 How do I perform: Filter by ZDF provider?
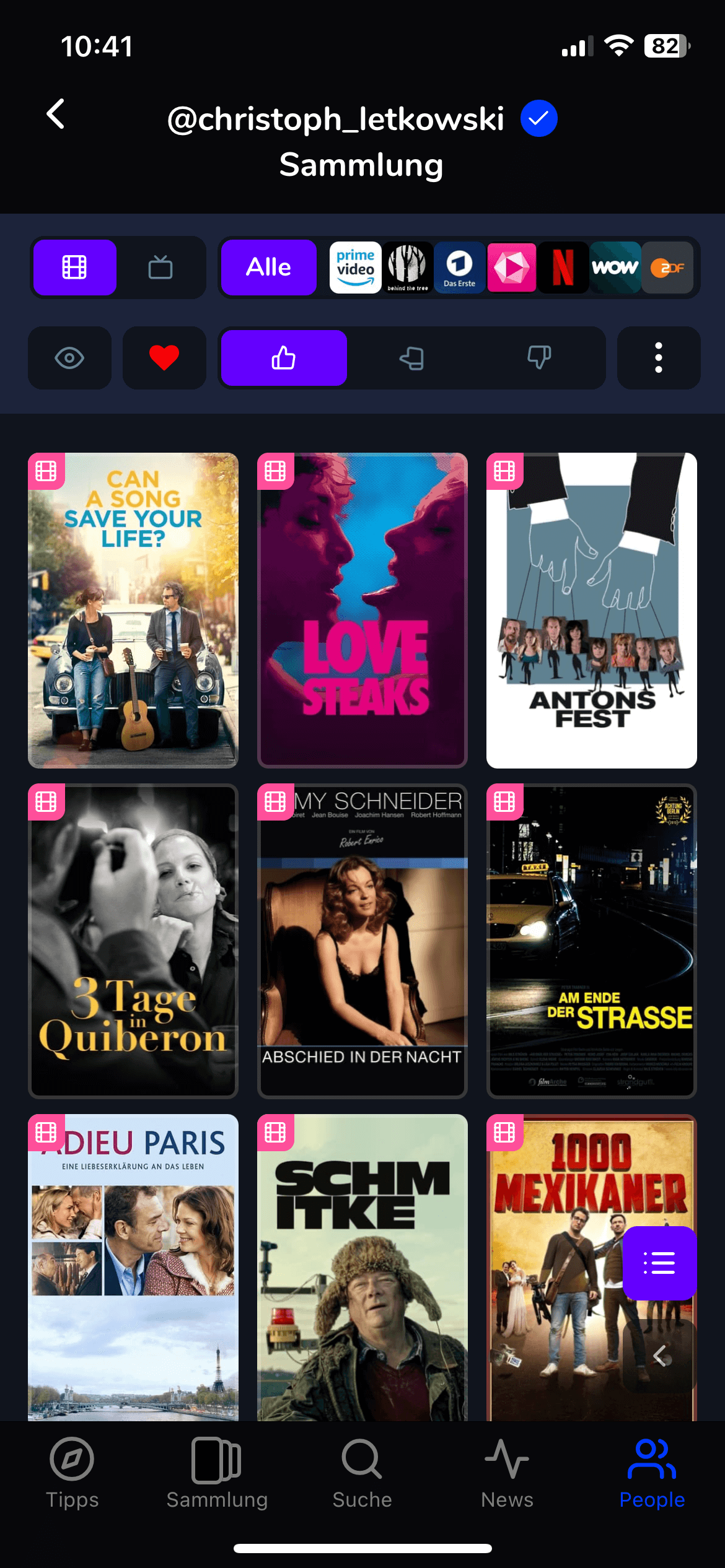pyautogui.click(x=667, y=268)
